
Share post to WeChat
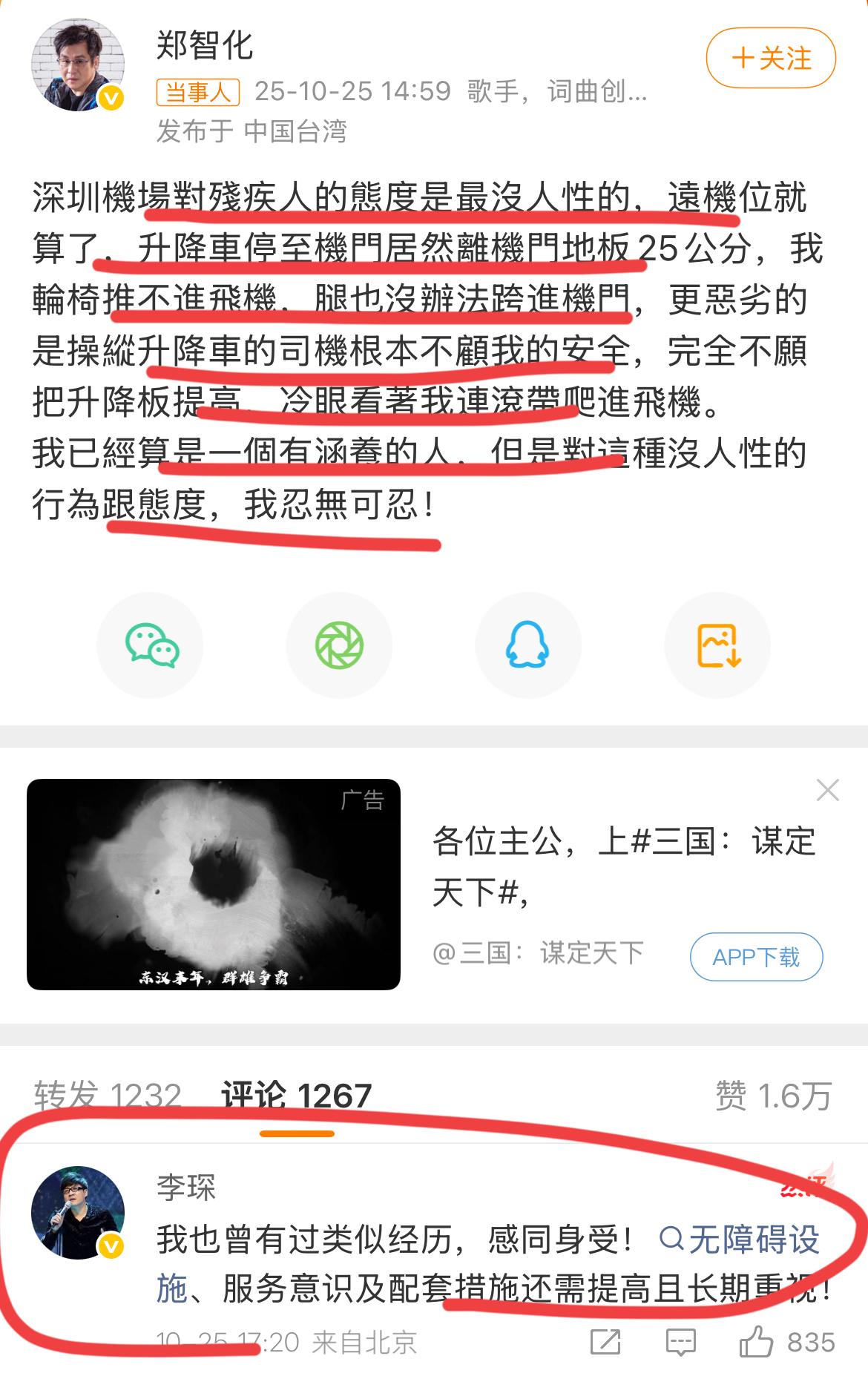(x=151, y=645)
